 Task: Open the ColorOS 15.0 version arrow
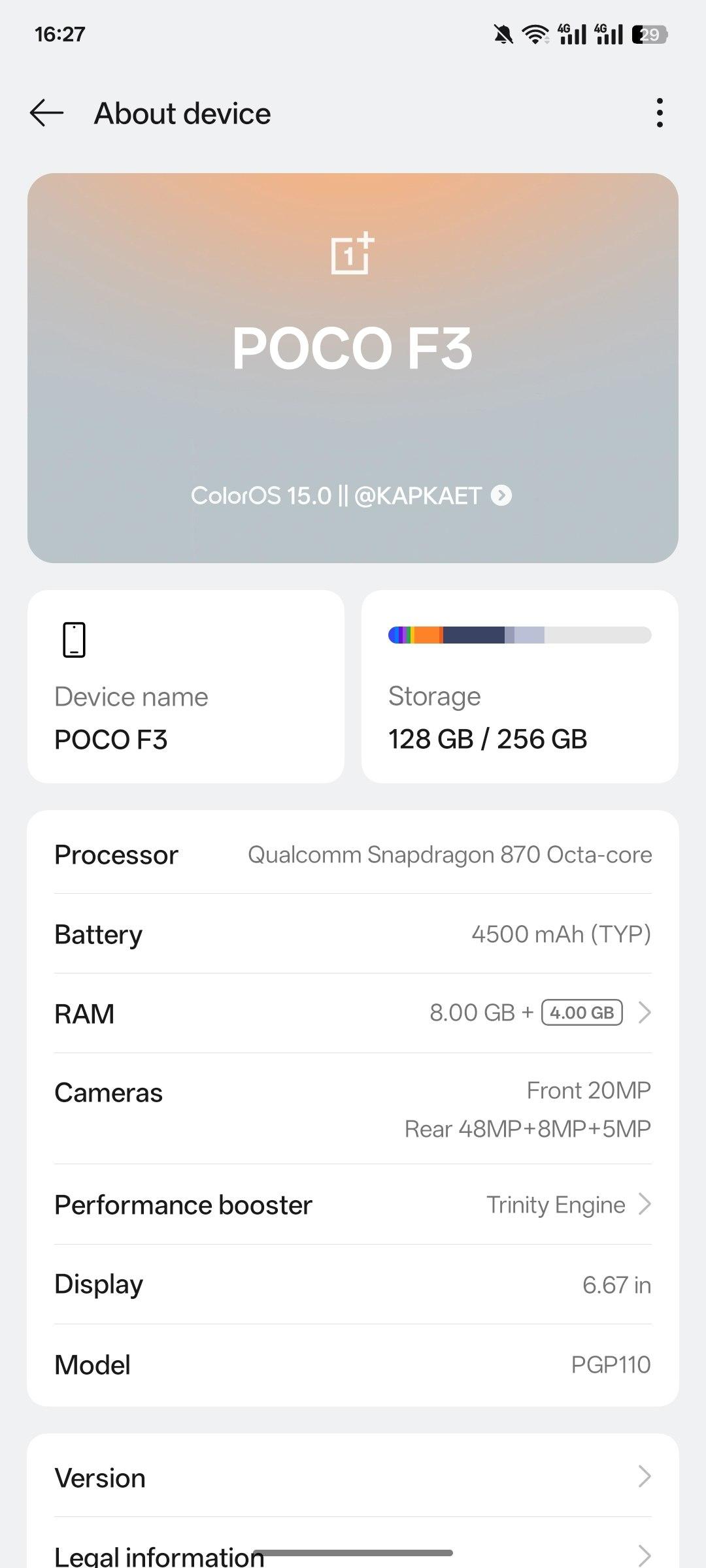tap(501, 495)
